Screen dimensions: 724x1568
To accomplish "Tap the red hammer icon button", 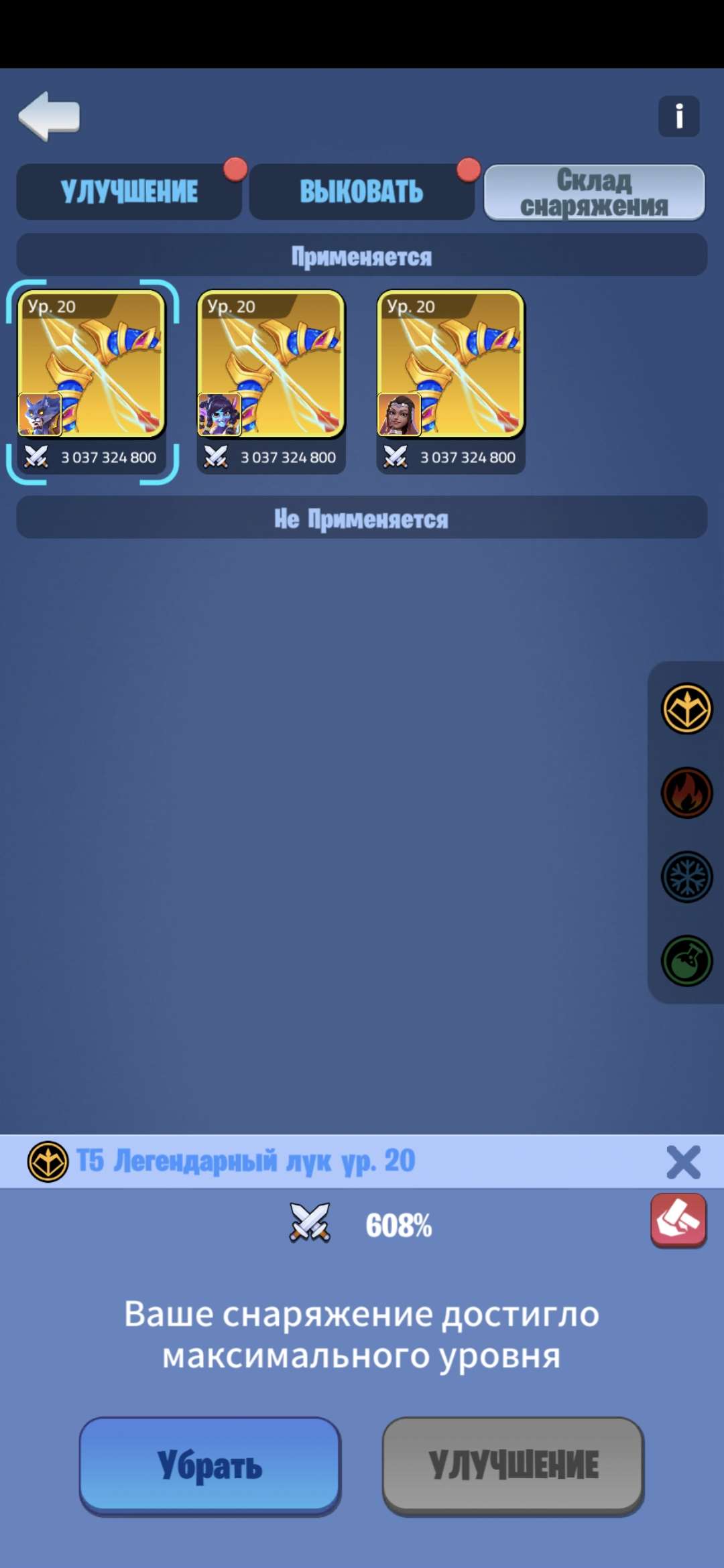I will [678, 1220].
